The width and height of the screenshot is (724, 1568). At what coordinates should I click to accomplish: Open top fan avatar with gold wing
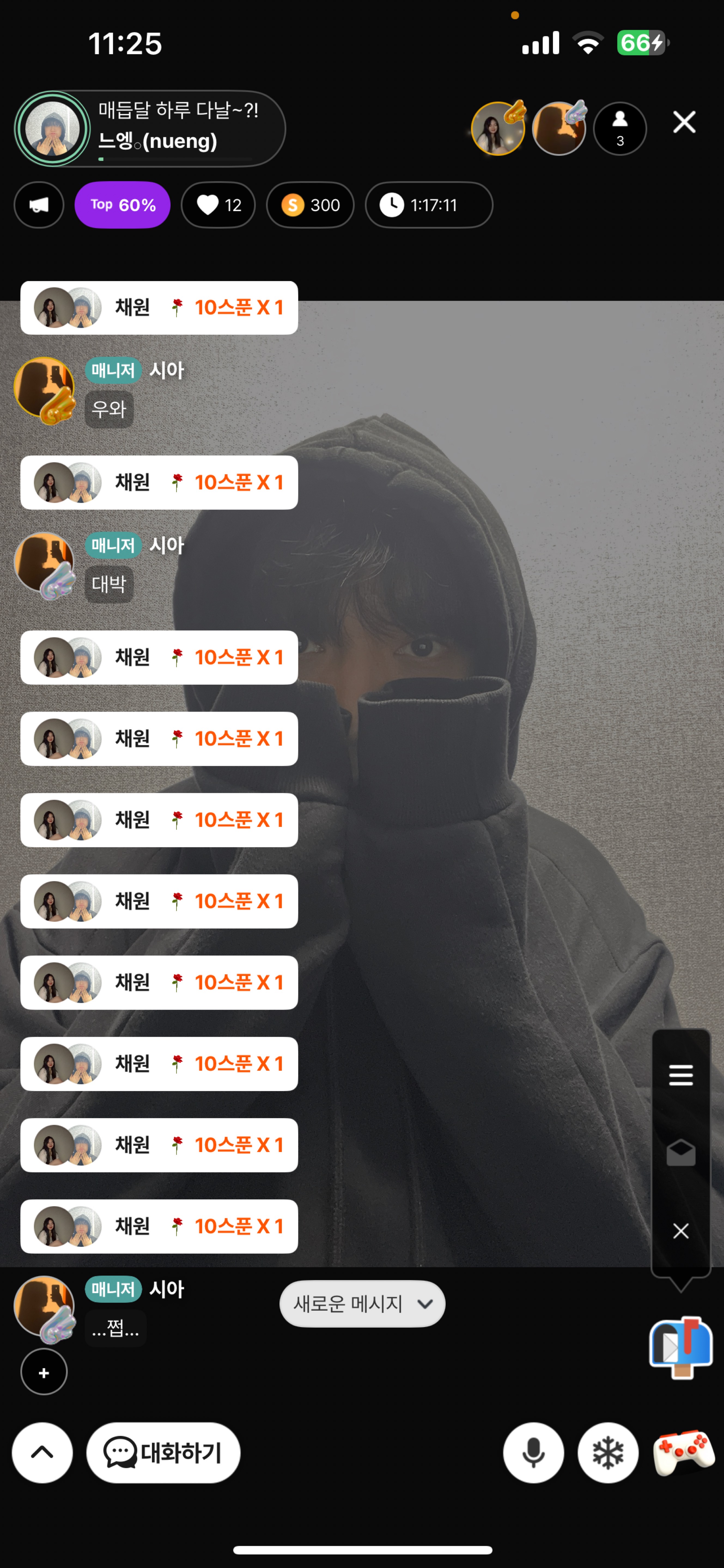tap(497, 128)
